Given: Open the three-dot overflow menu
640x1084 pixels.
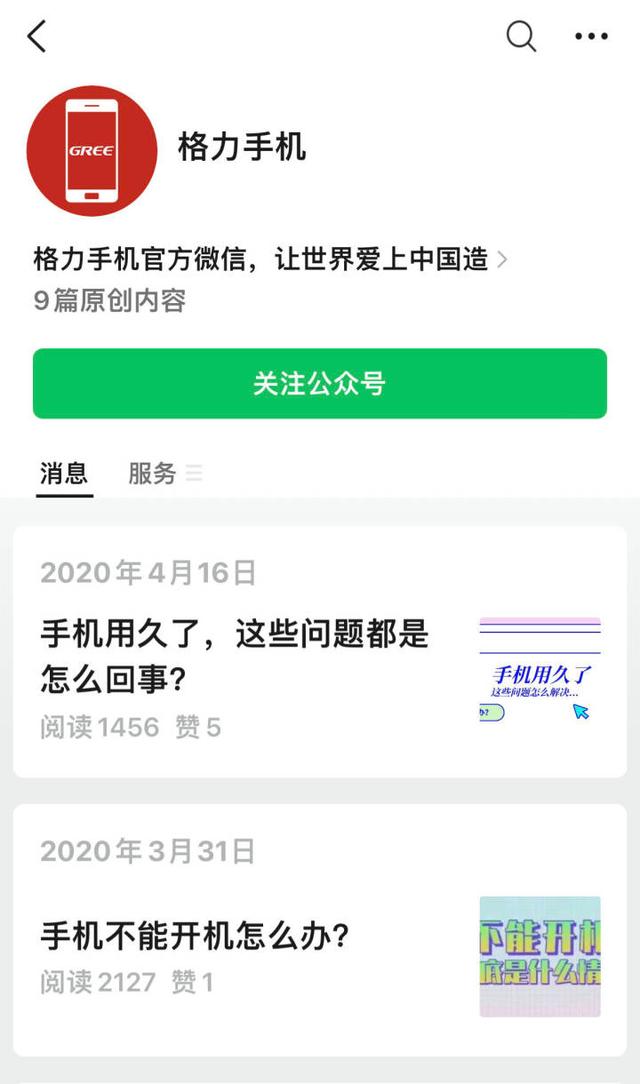Looking at the screenshot, I should pos(591,37).
